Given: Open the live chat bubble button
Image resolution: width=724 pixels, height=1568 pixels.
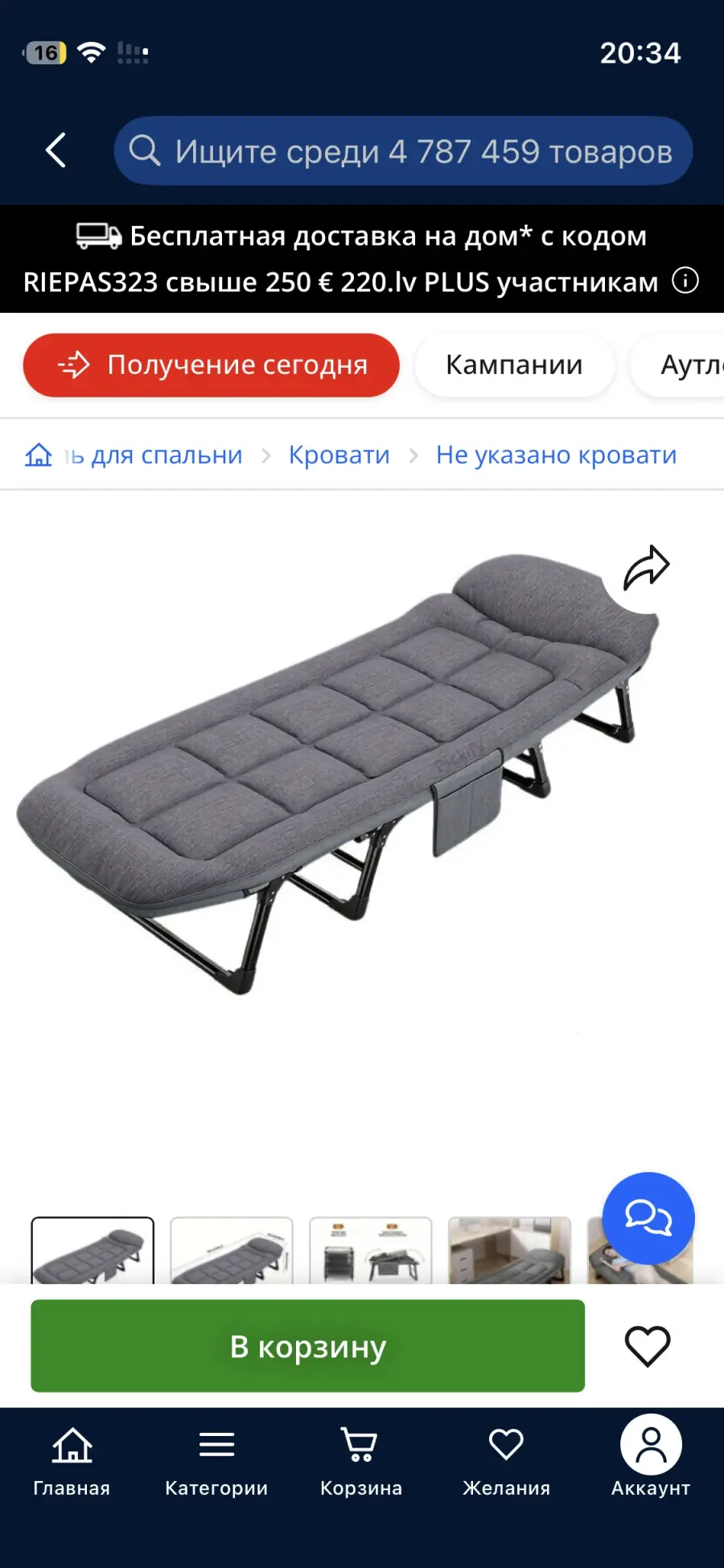Looking at the screenshot, I should pos(648,1218).
